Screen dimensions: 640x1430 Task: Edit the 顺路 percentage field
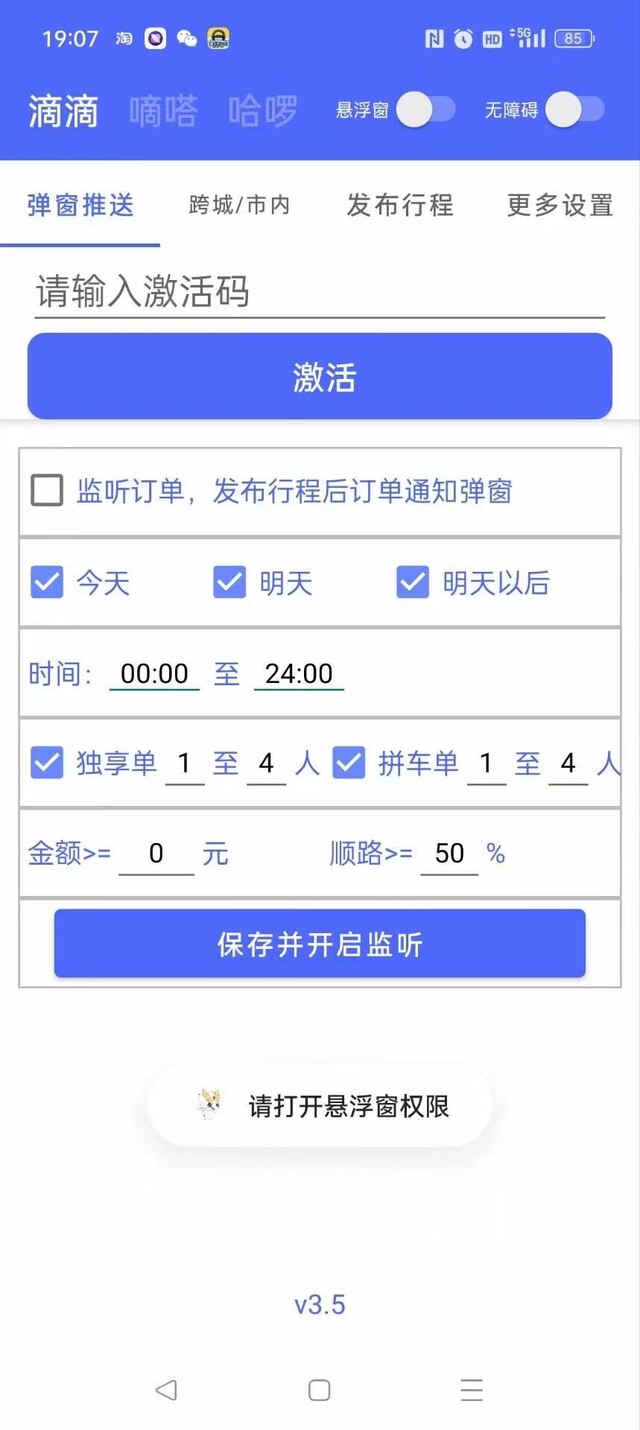pos(449,853)
